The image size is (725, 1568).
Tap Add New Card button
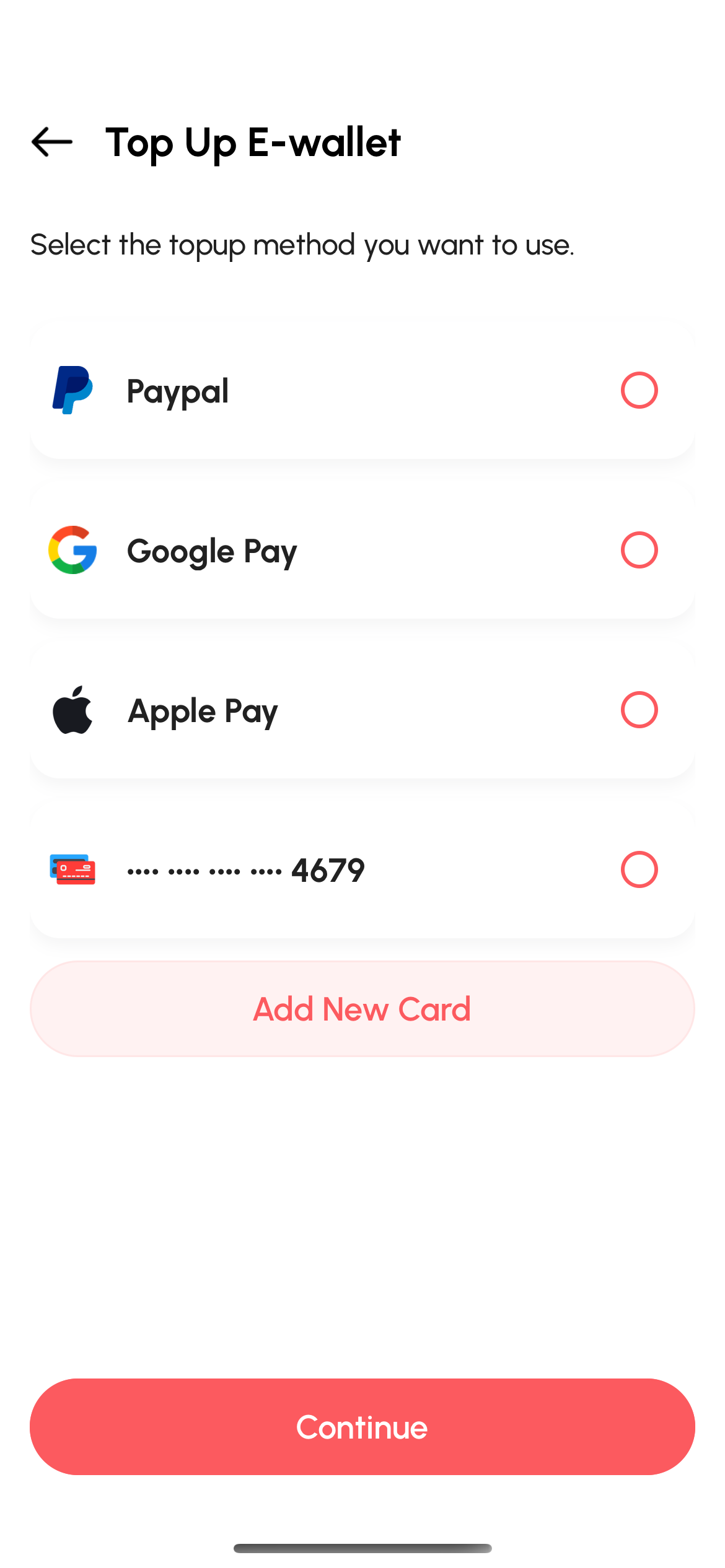(362, 1009)
